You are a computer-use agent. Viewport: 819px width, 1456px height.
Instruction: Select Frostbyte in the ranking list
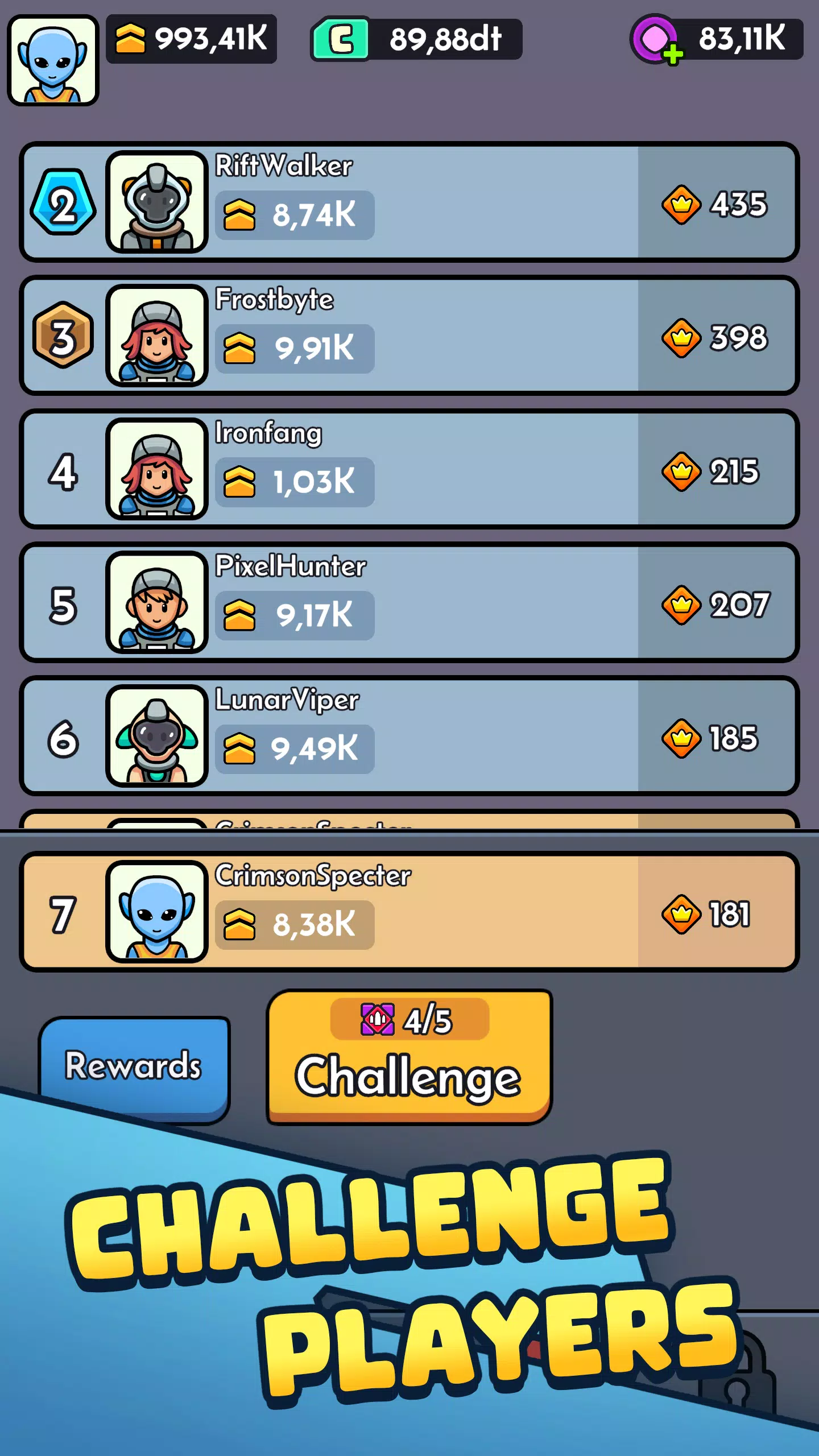(x=409, y=336)
